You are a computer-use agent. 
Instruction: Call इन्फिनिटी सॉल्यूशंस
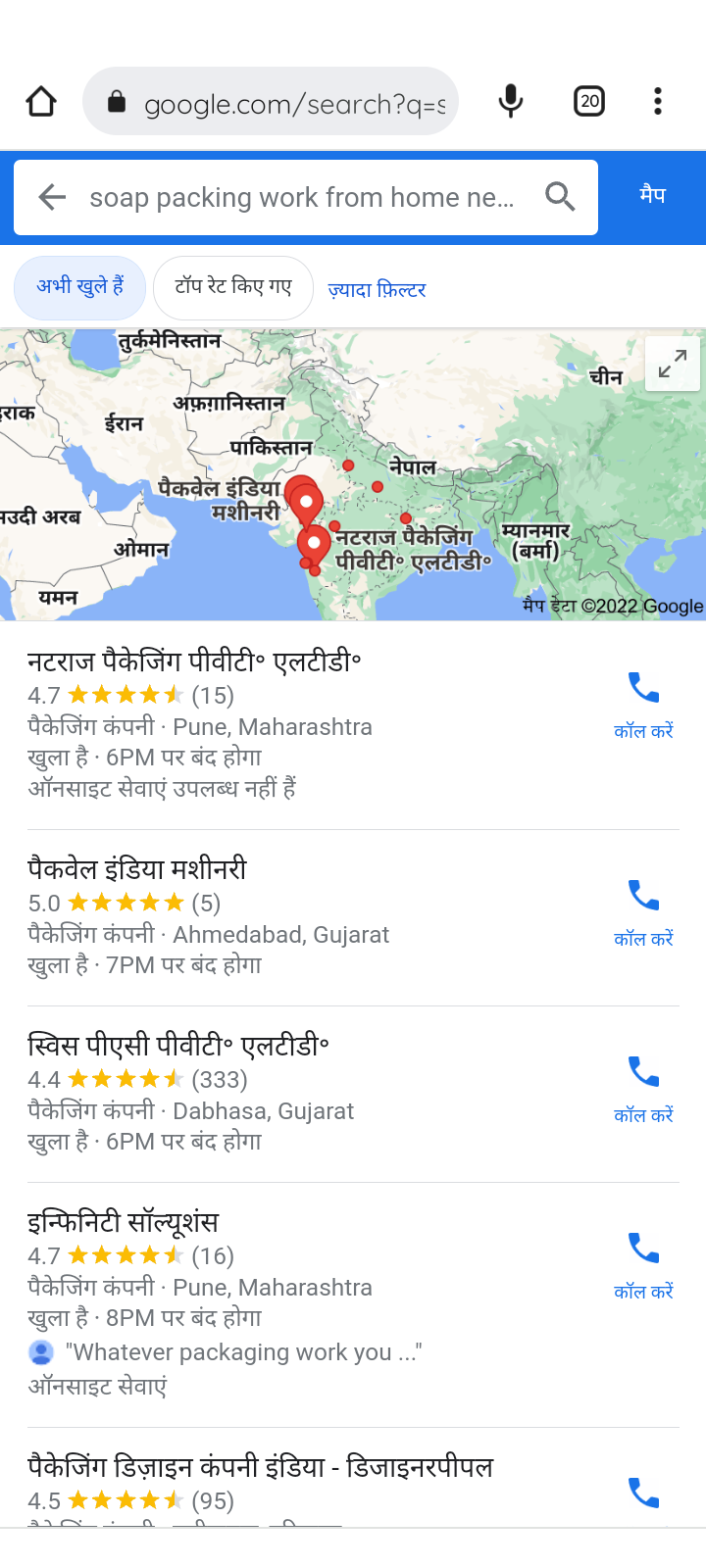[x=643, y=1262]
